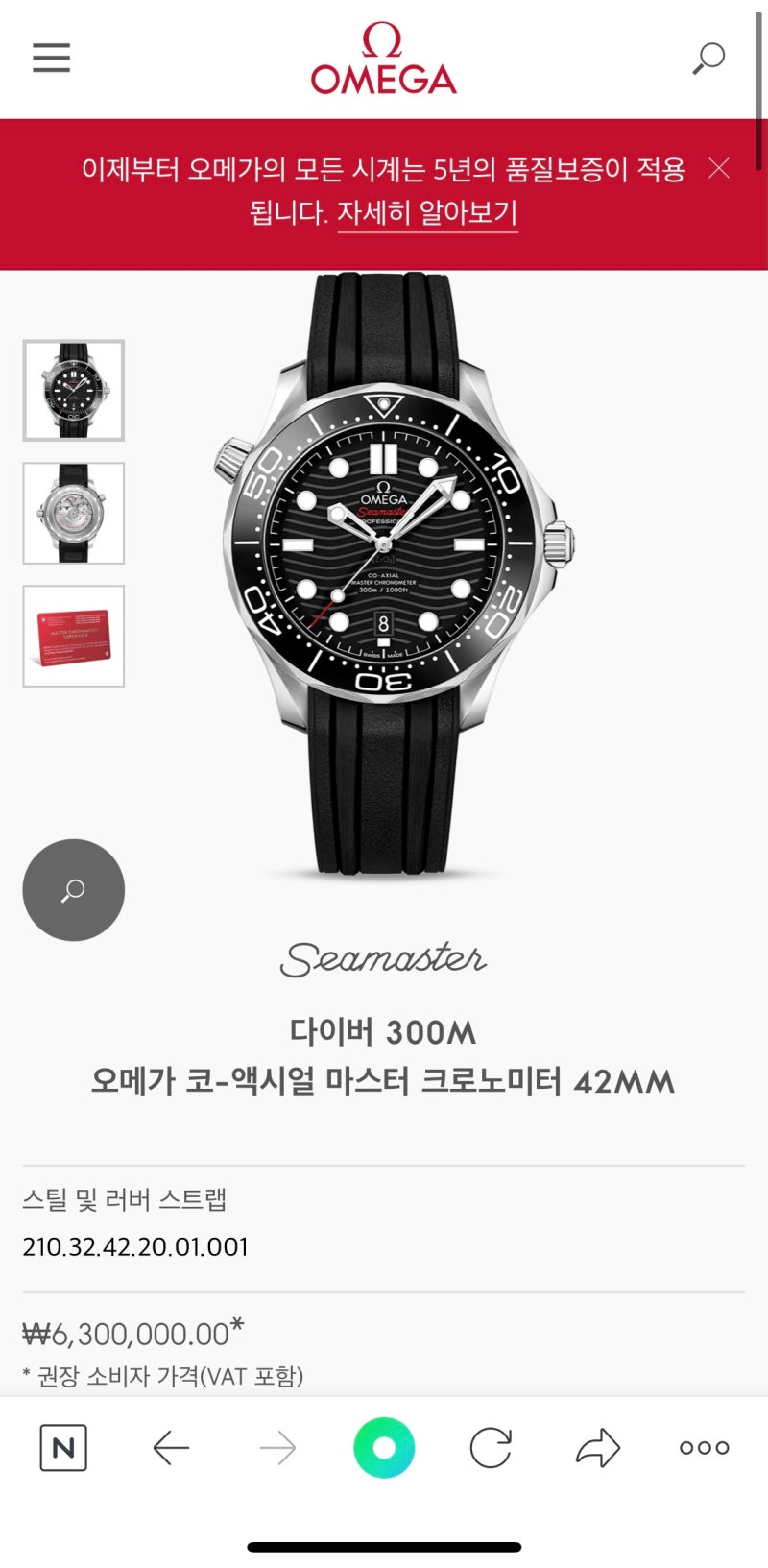768x1568 pixels.
Task: Open the 자세히 알아보기 link
Action: coord(427,212)
